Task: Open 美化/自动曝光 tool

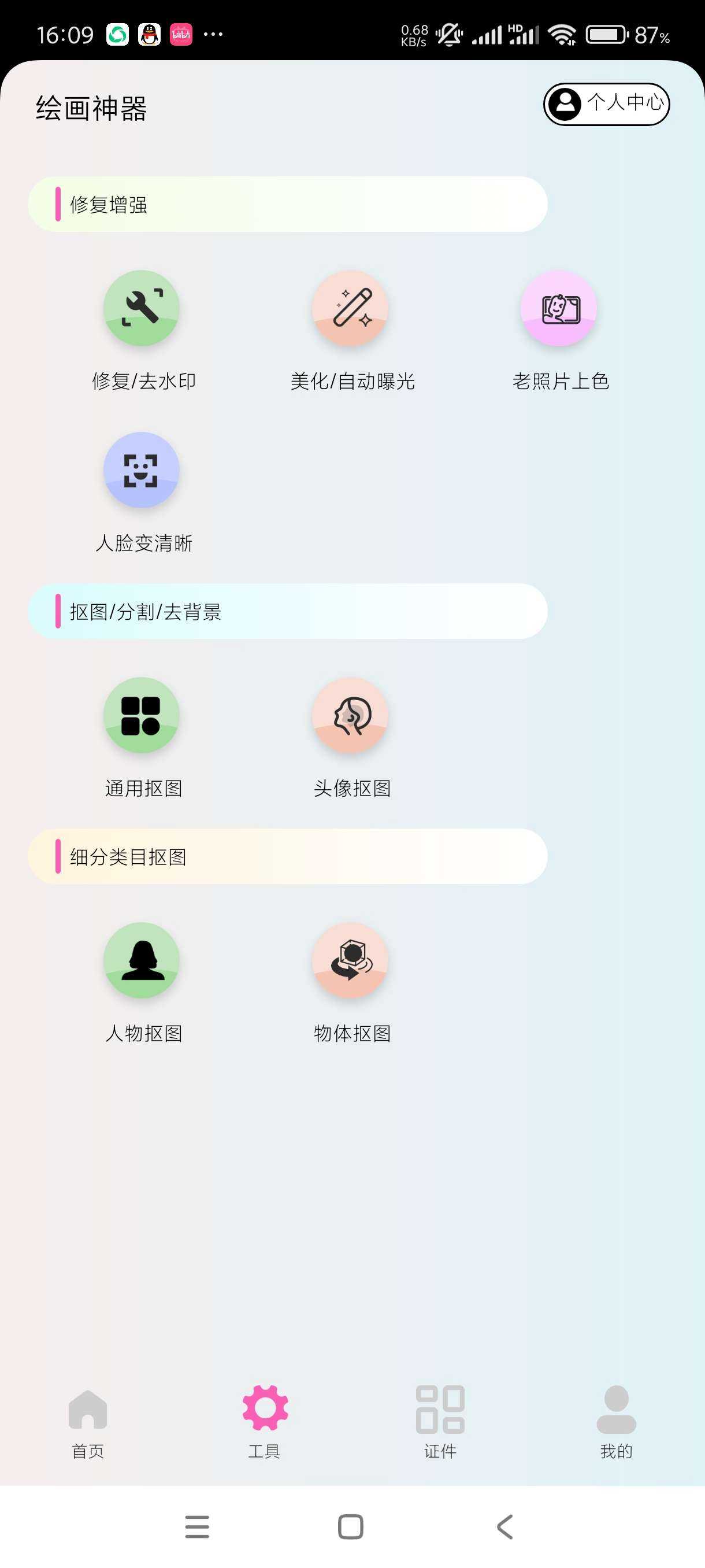Action: 350,309
